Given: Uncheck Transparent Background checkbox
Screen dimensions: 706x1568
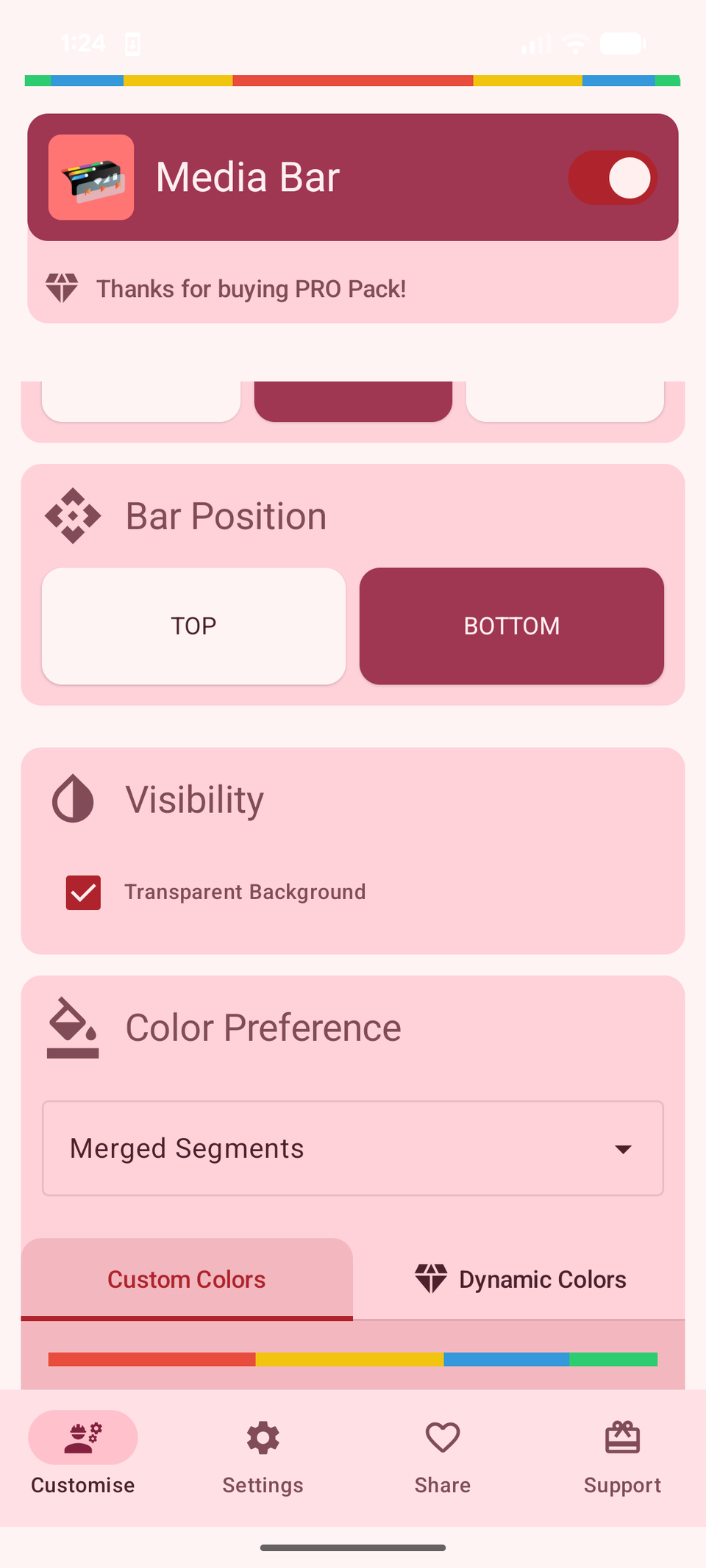Looking at the screenshot, I should click(x=83, y=892).
